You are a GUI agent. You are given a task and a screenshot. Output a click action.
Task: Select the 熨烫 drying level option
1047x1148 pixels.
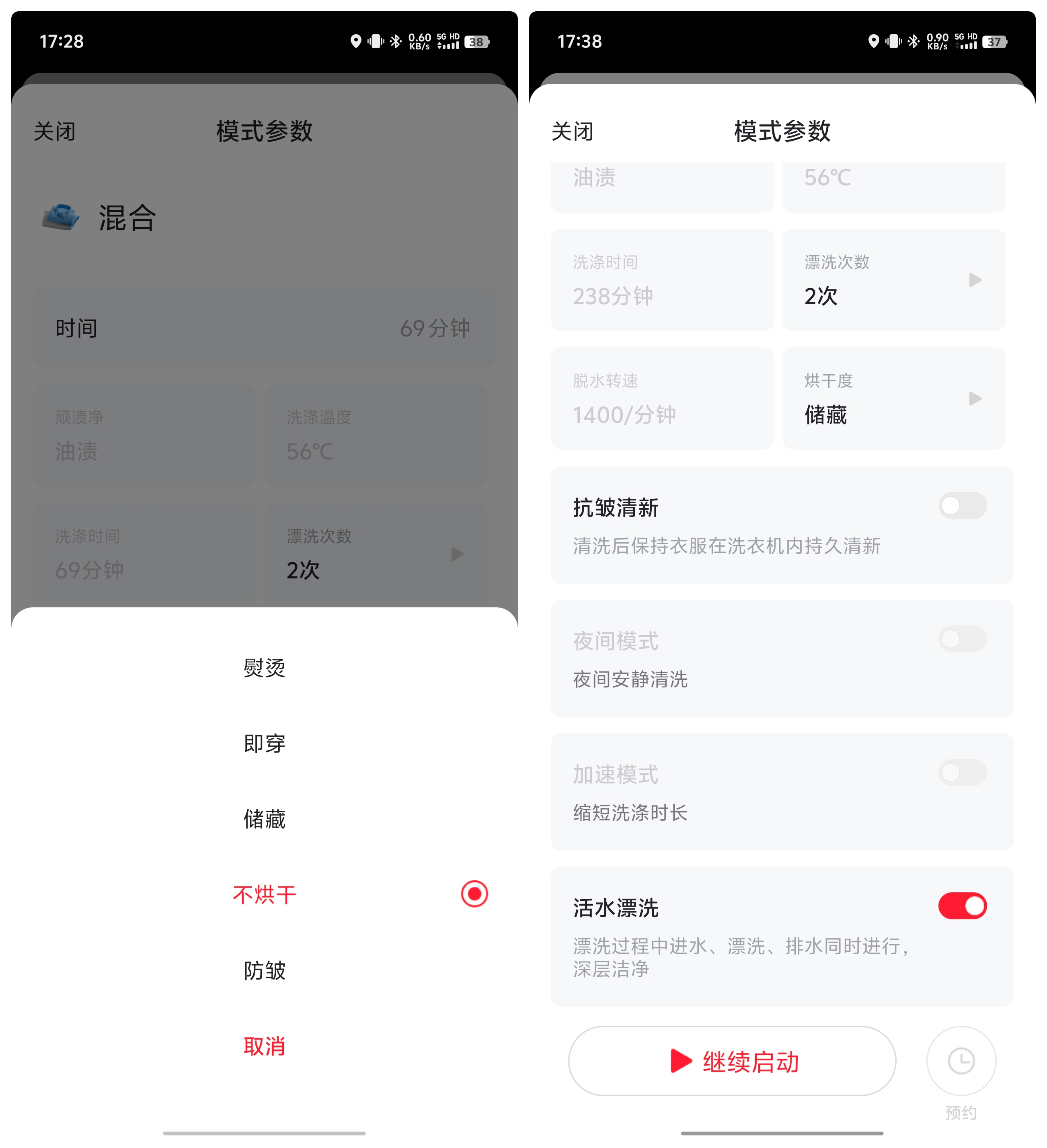[x=264, y=667]
